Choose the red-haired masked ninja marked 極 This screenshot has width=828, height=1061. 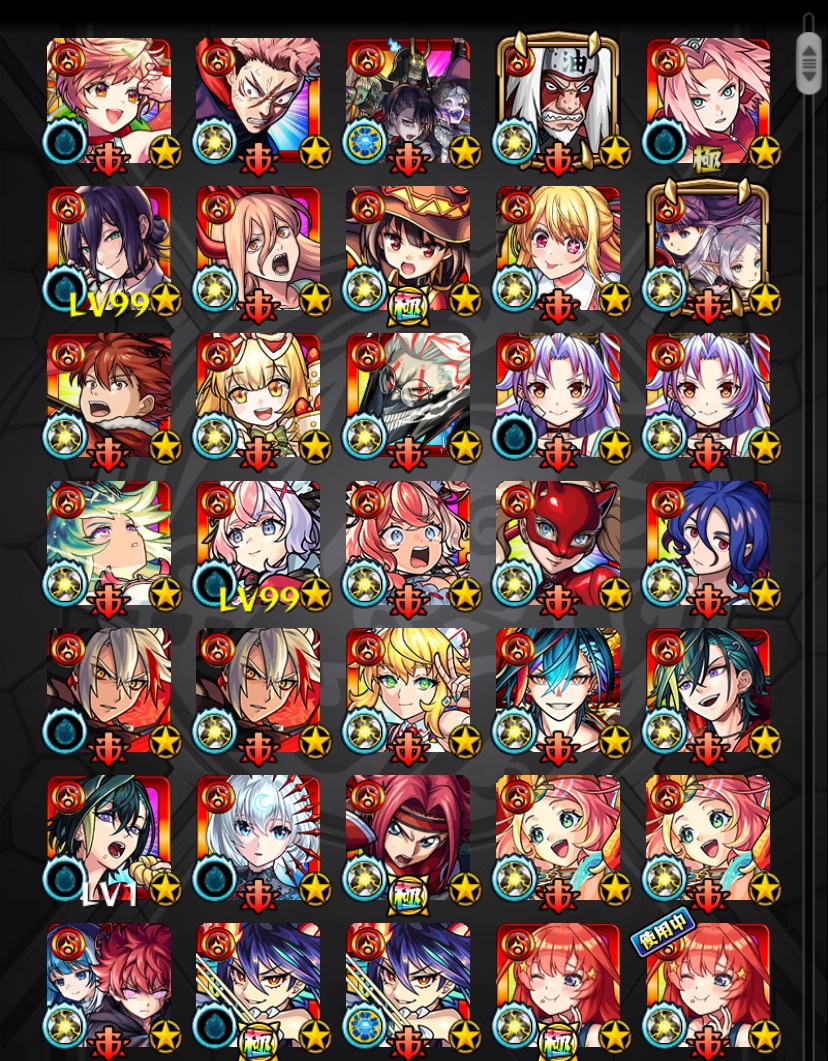tap(408, 837)
